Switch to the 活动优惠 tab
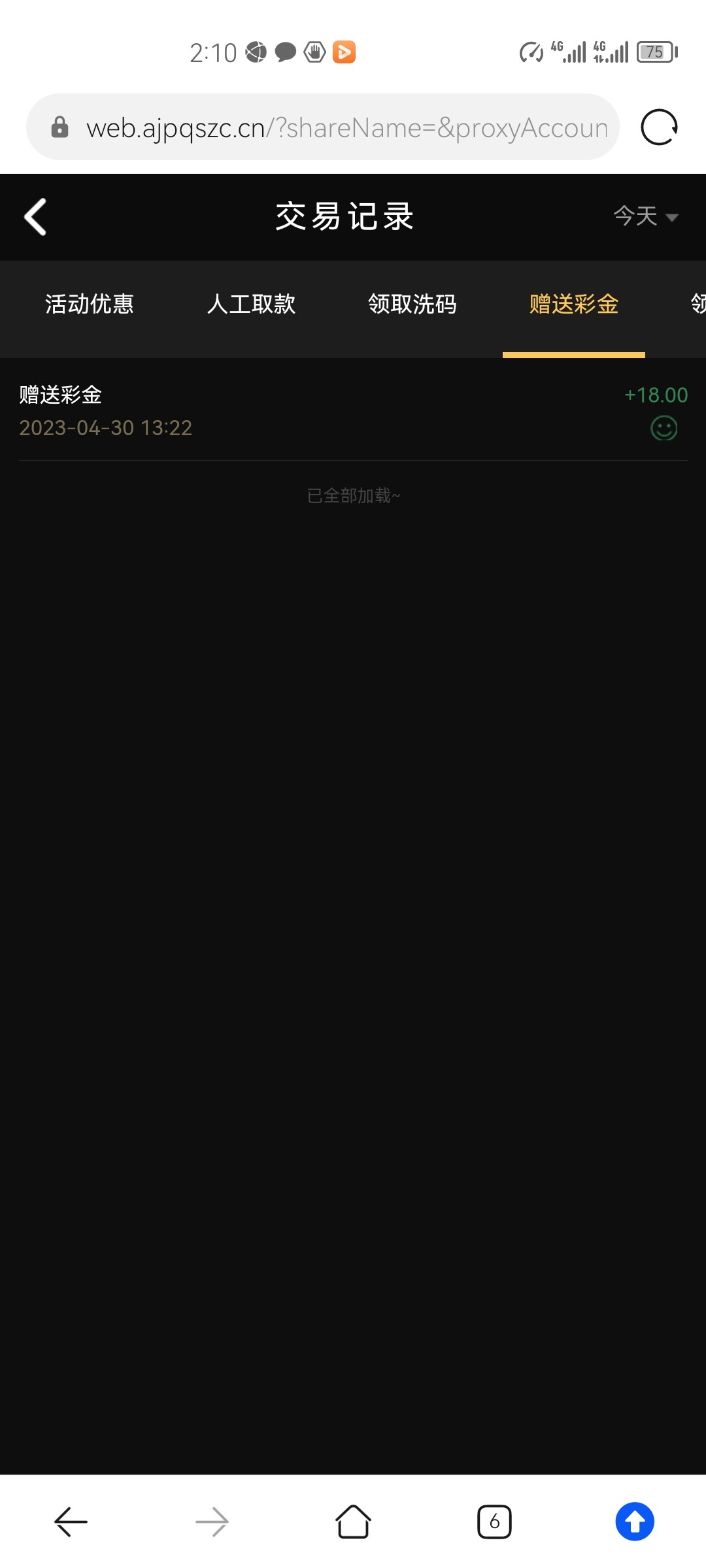 (x=90, y=304)
